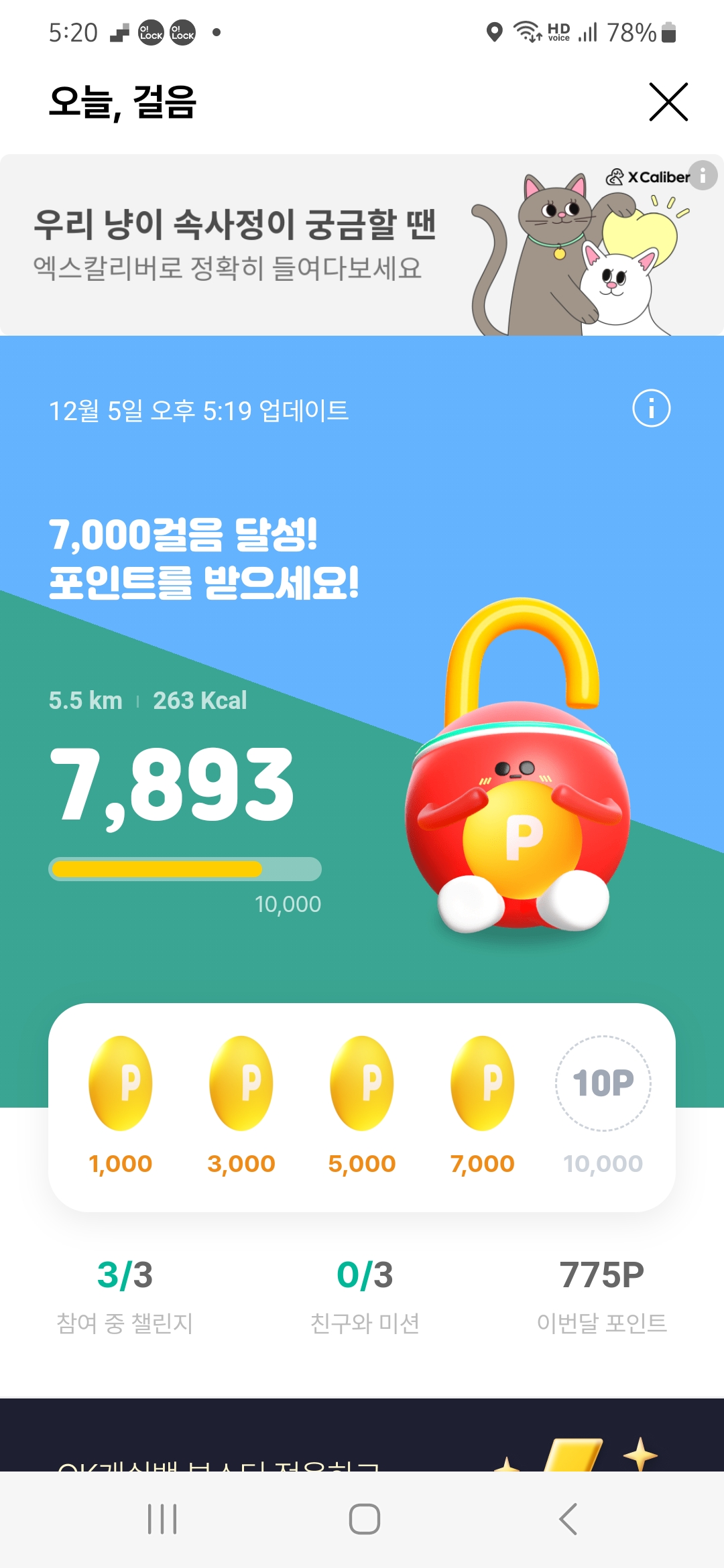This screenshot has width=724, height=1568.
Task: Open recent apps from navigation bar
Action: (x=162, y=1518)
